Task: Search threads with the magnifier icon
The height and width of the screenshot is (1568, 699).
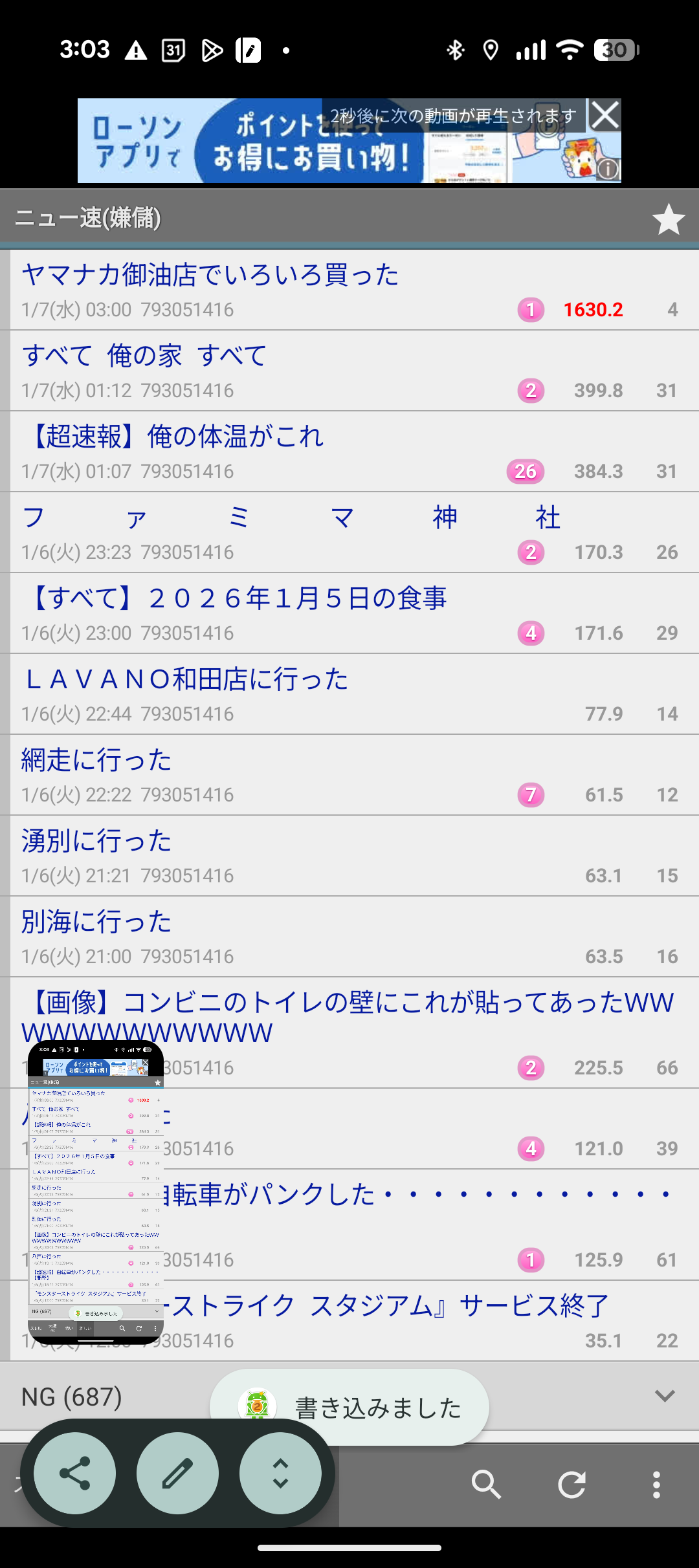Action: (x=486, y=1485)
